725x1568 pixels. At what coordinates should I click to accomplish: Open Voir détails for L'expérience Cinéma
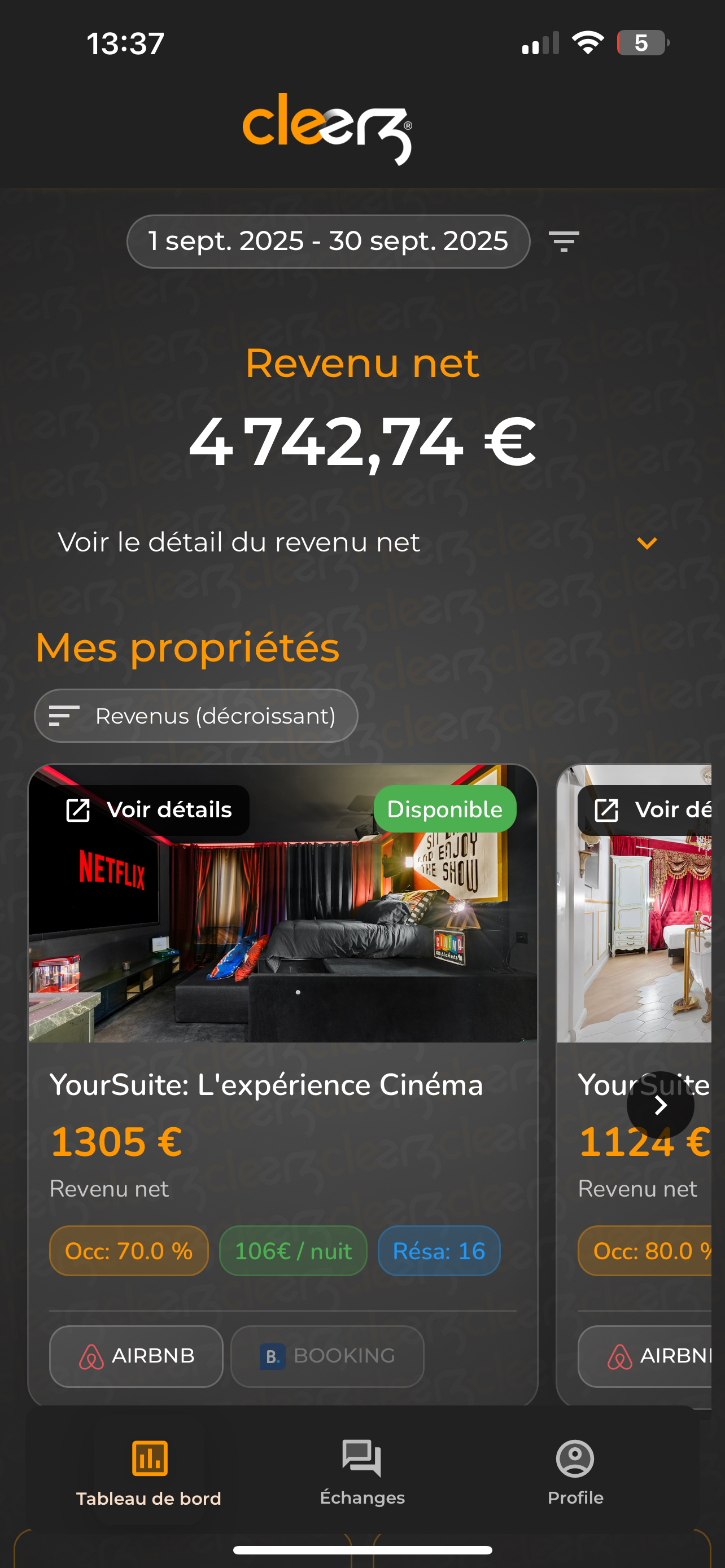[150, 810]
